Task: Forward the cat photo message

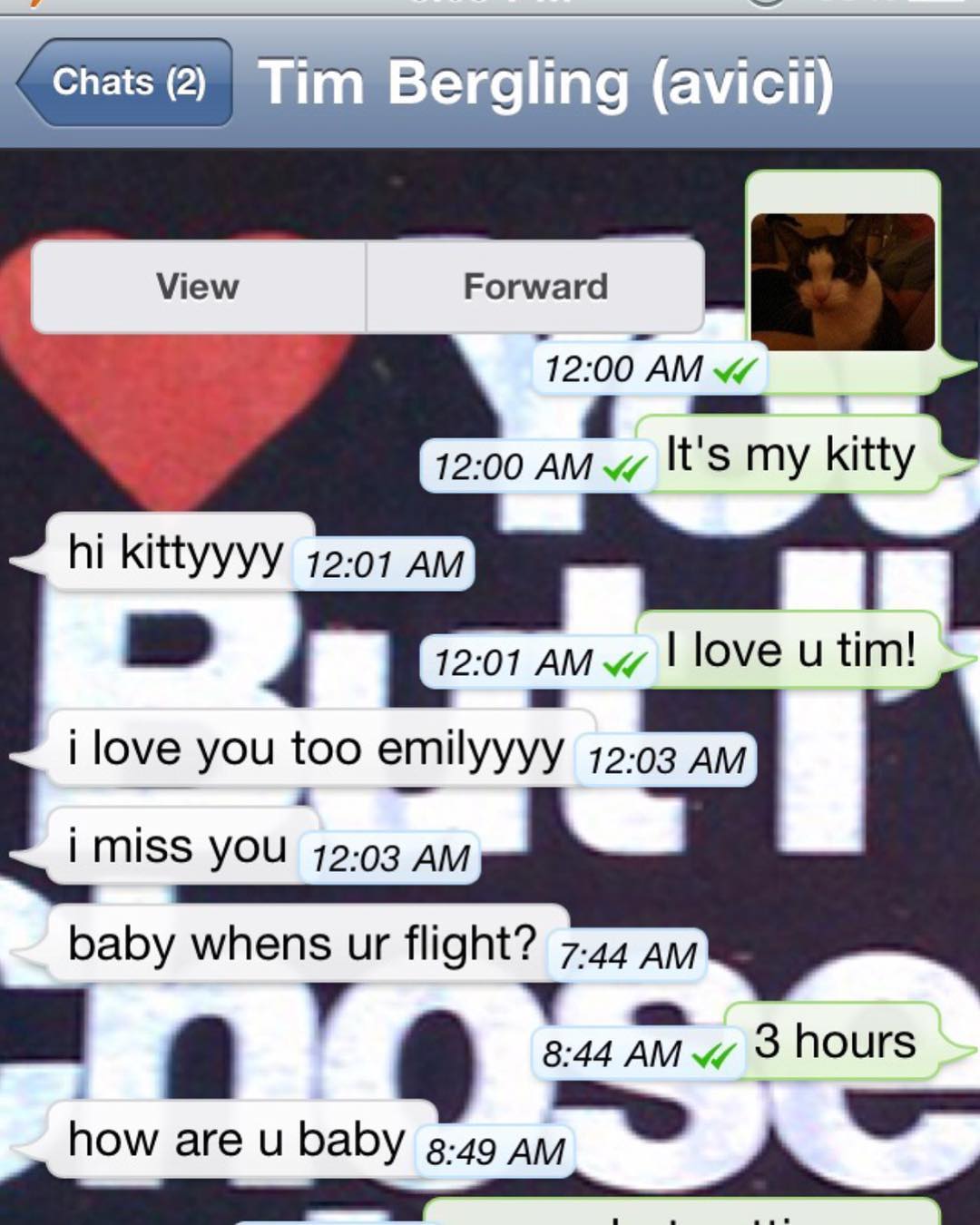Action: tap(535, 287)
